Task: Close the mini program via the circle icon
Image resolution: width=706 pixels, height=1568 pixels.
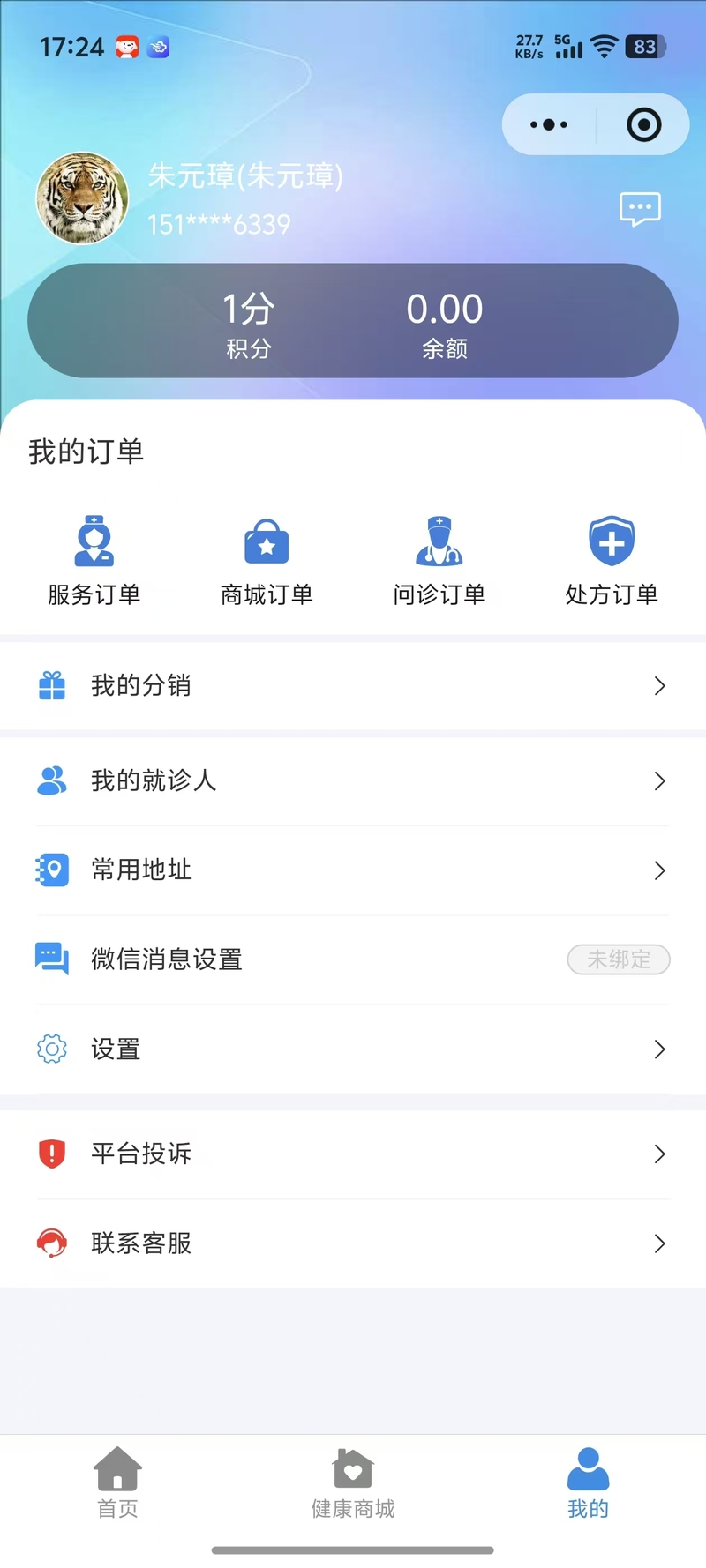Action: tap(643, 124)
